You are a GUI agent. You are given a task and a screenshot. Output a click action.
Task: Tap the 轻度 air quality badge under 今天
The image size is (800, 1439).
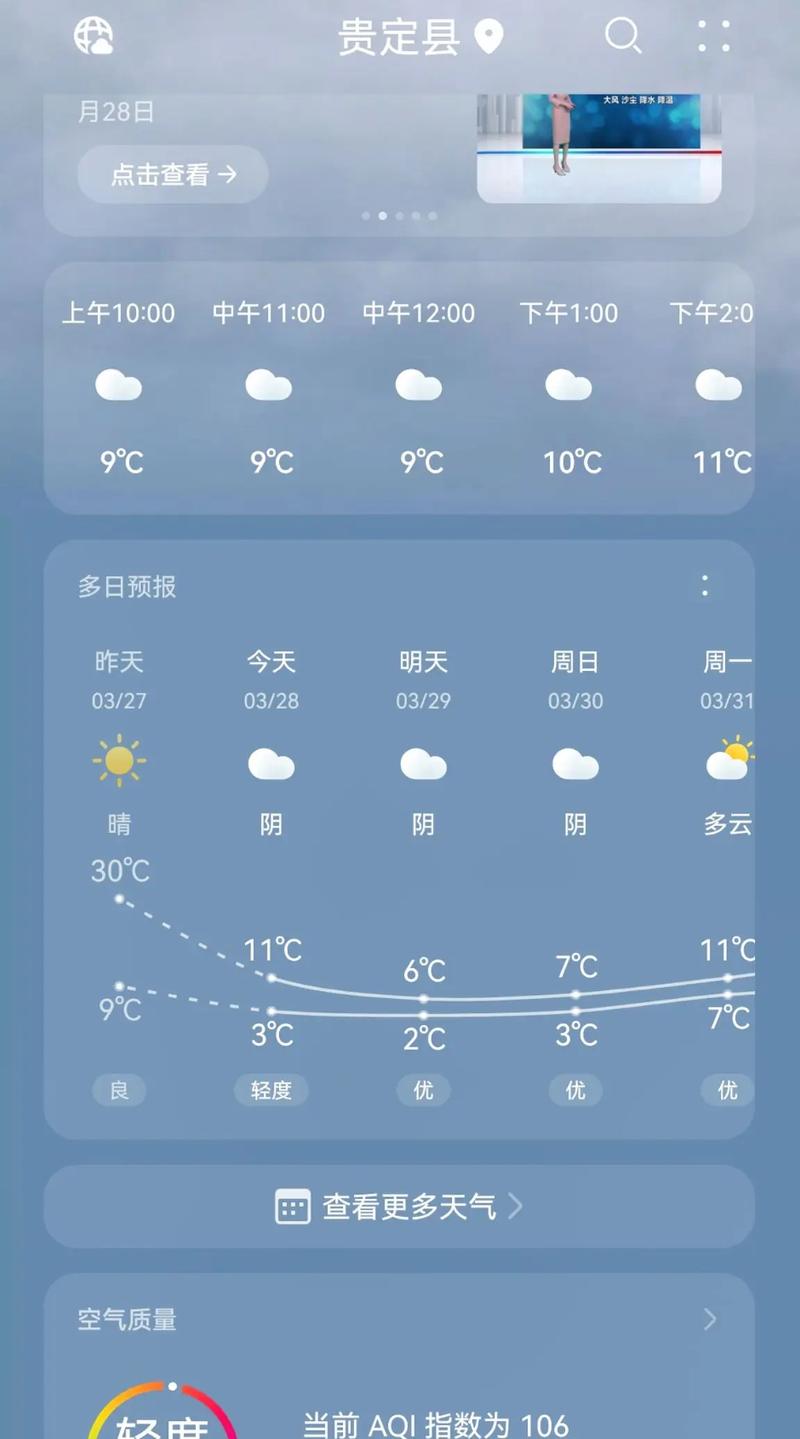270,1090
